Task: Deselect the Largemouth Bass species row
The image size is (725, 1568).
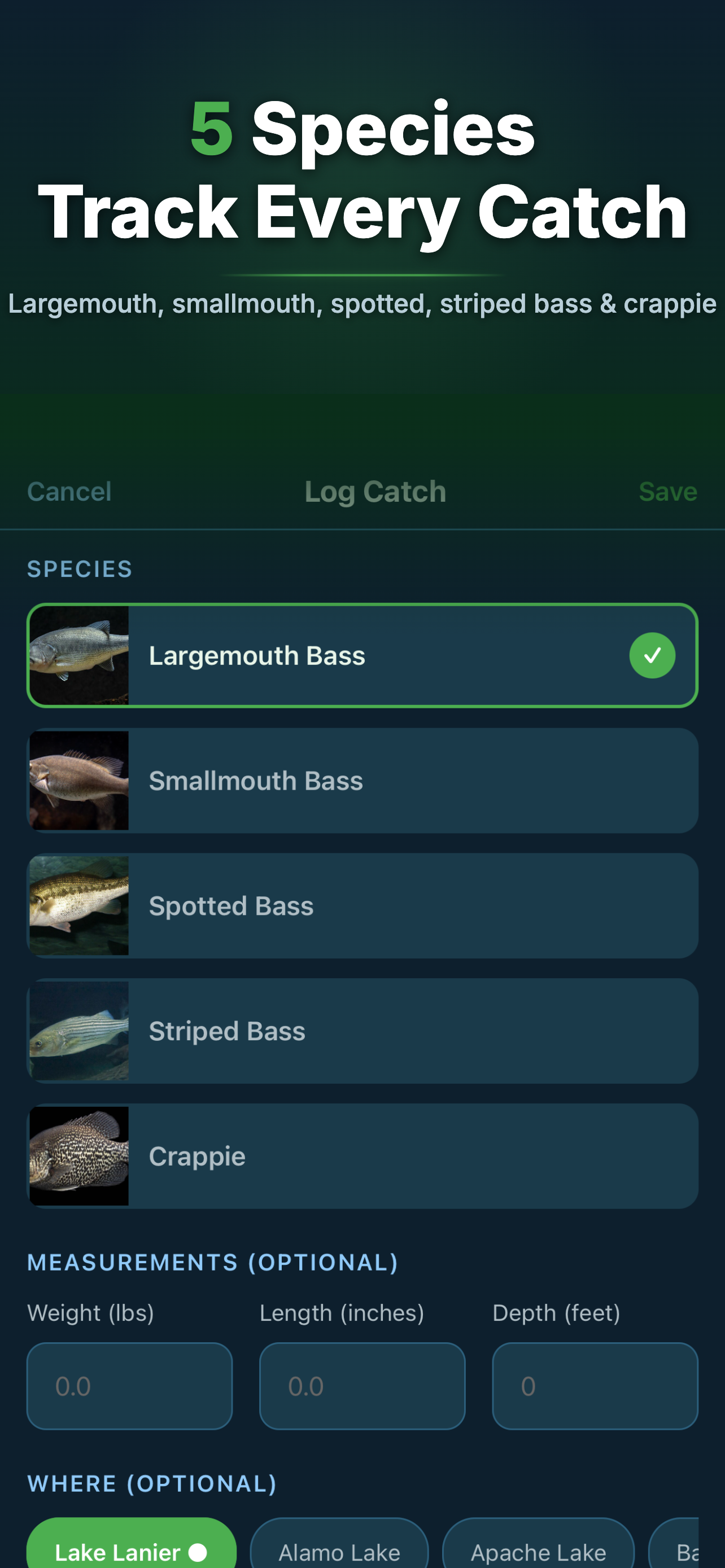Action: click(363, 655)
